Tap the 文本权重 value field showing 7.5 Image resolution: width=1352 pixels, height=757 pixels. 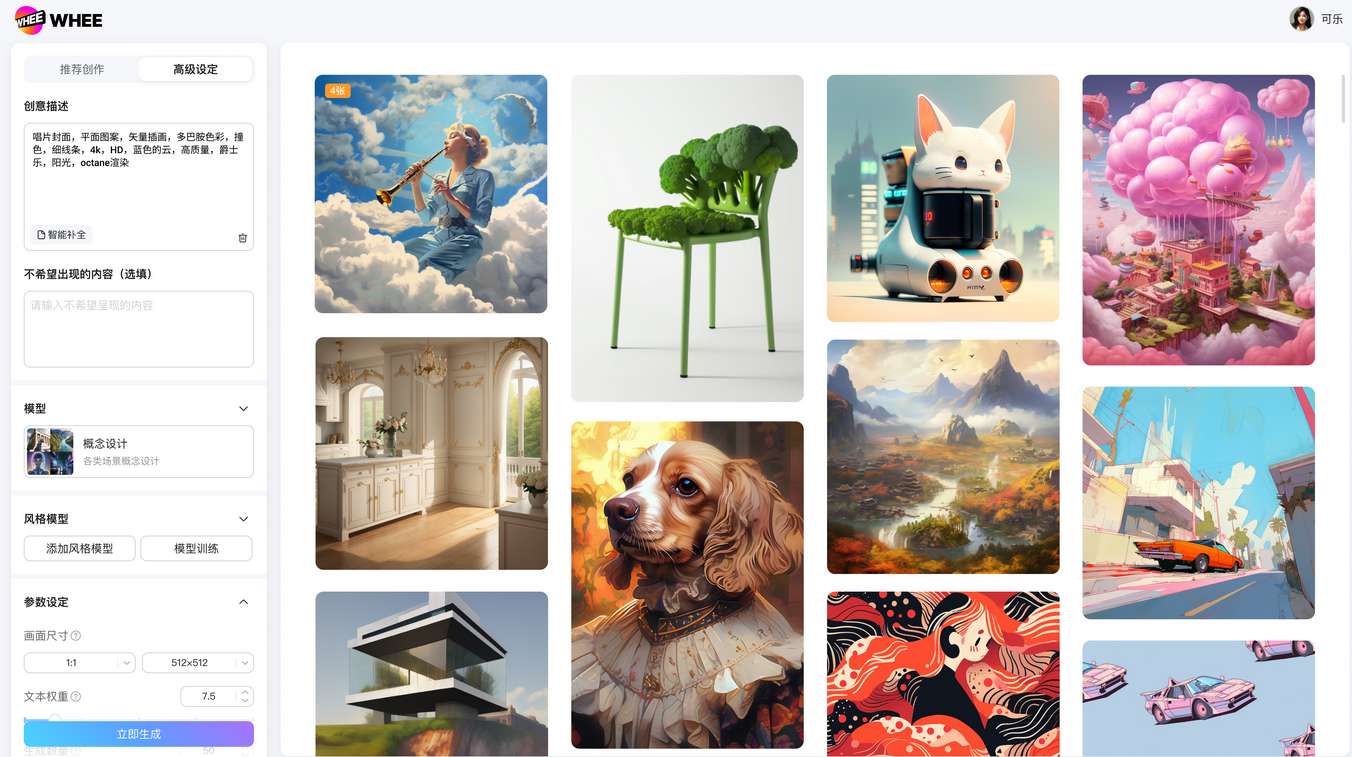click(x=209, y=696)
